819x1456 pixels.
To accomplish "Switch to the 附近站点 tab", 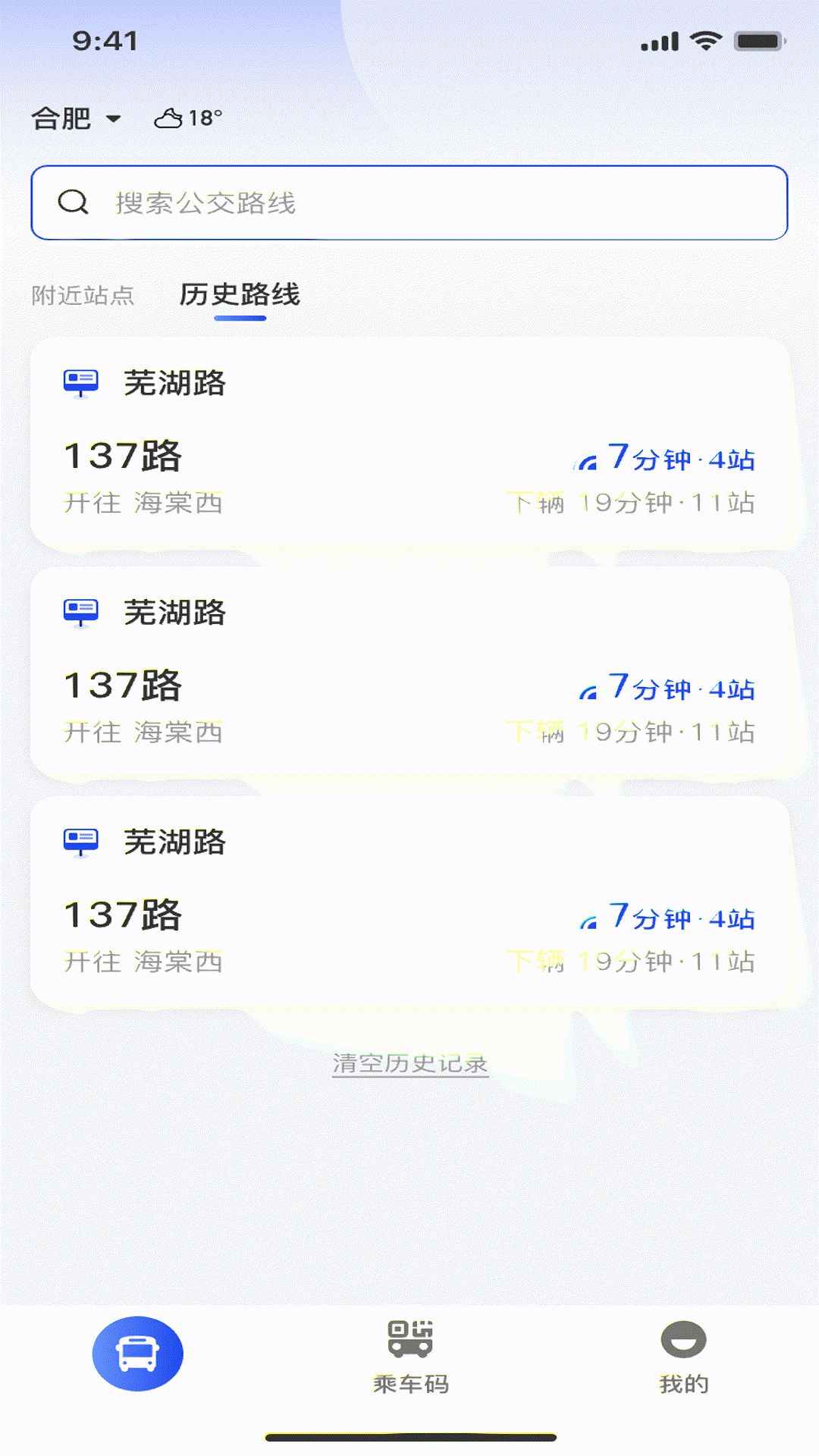I will [x=83, y=295].
